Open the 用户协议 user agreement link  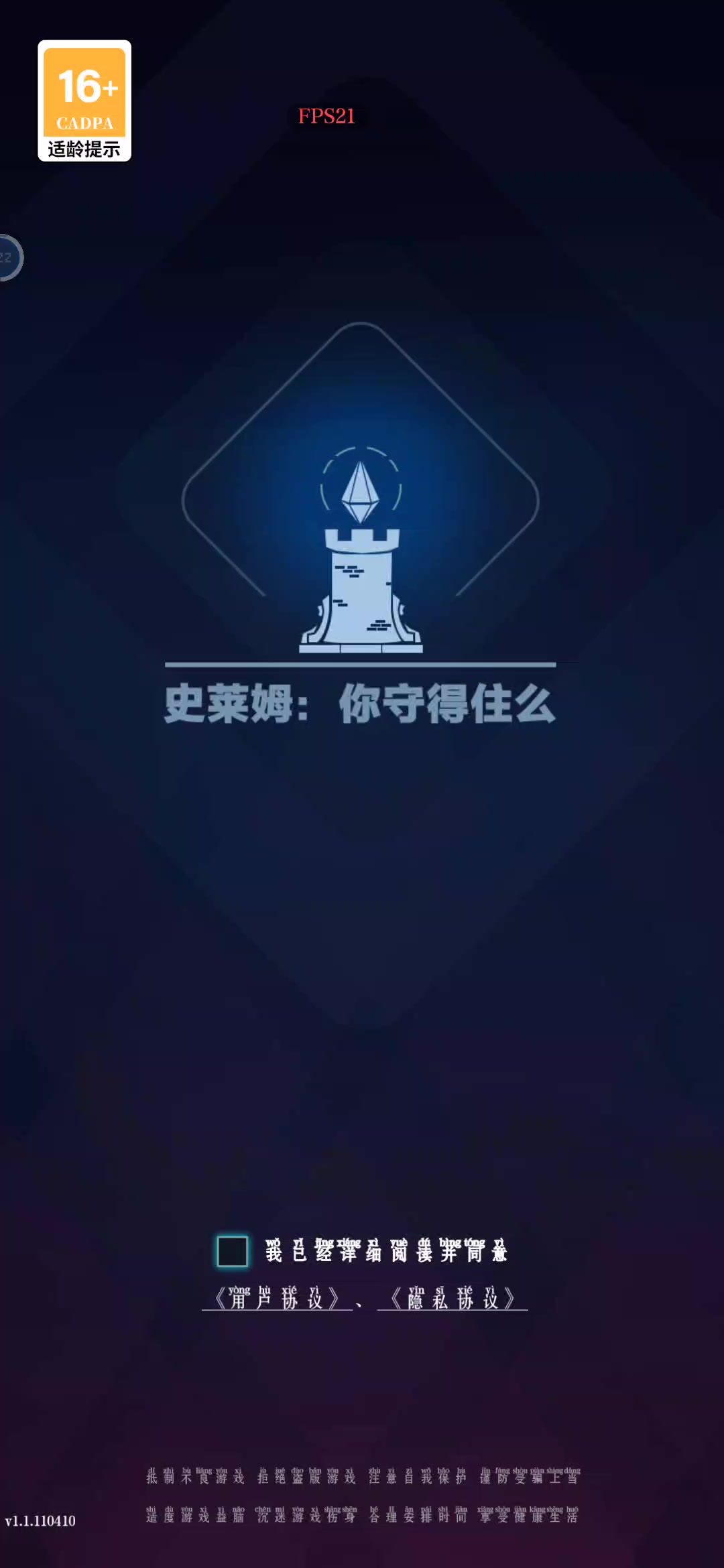pos(277,1298)
